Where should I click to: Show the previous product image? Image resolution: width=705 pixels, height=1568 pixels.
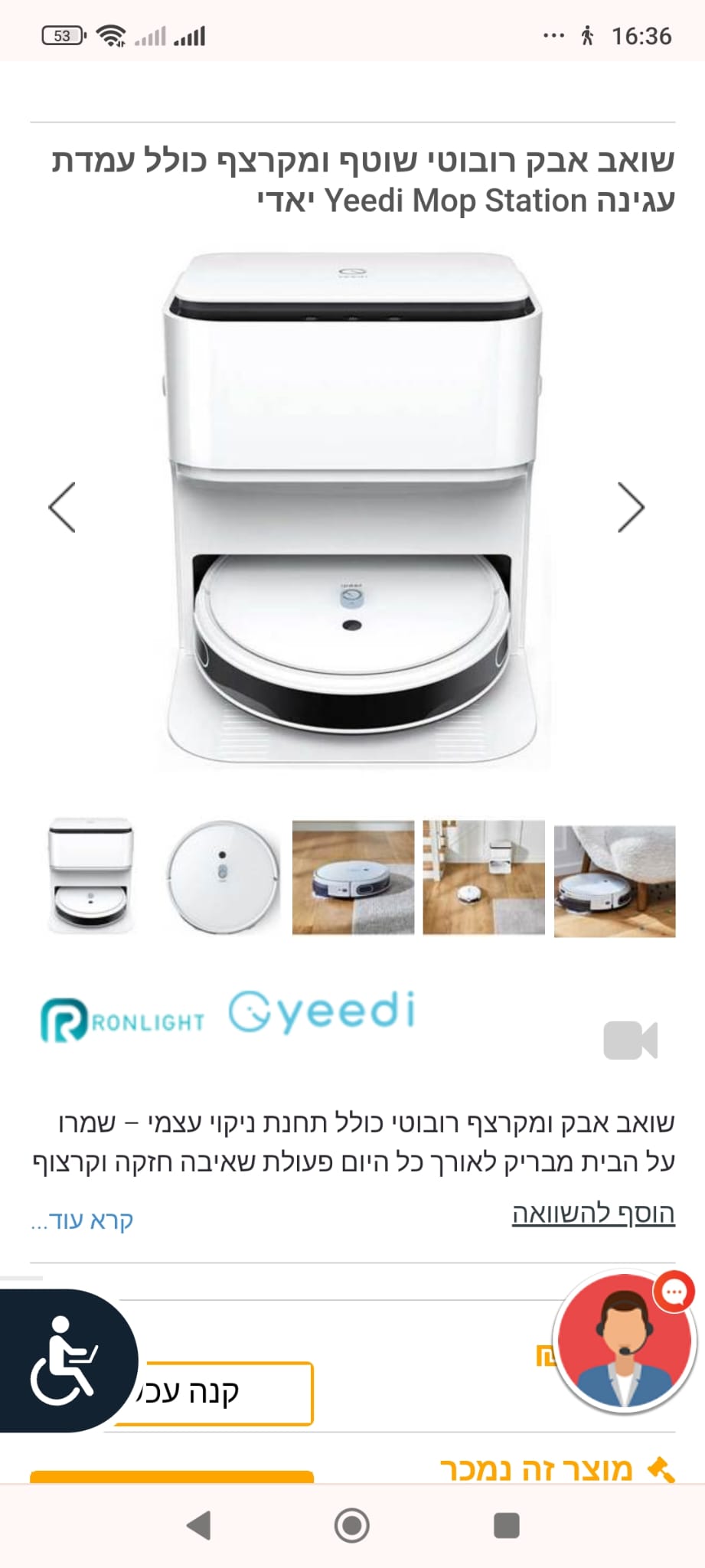point(62,507)
